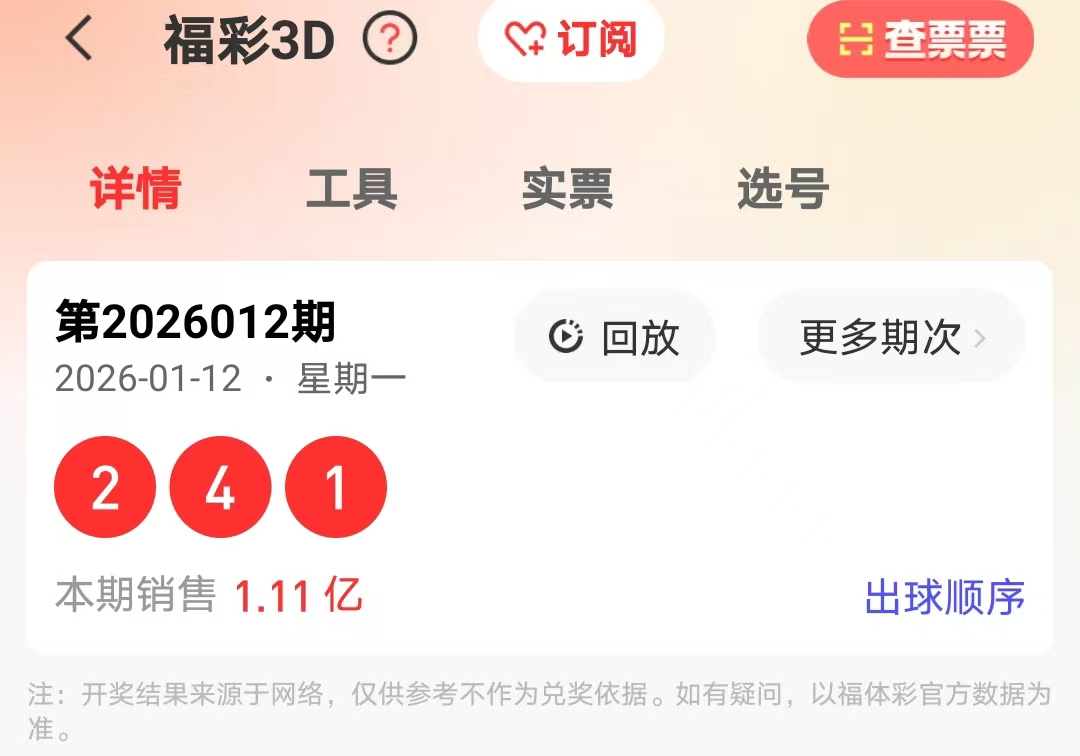This screenshot has width=1080, height=756.
Task: Open the question mark help icon
Action: point(390,40)
